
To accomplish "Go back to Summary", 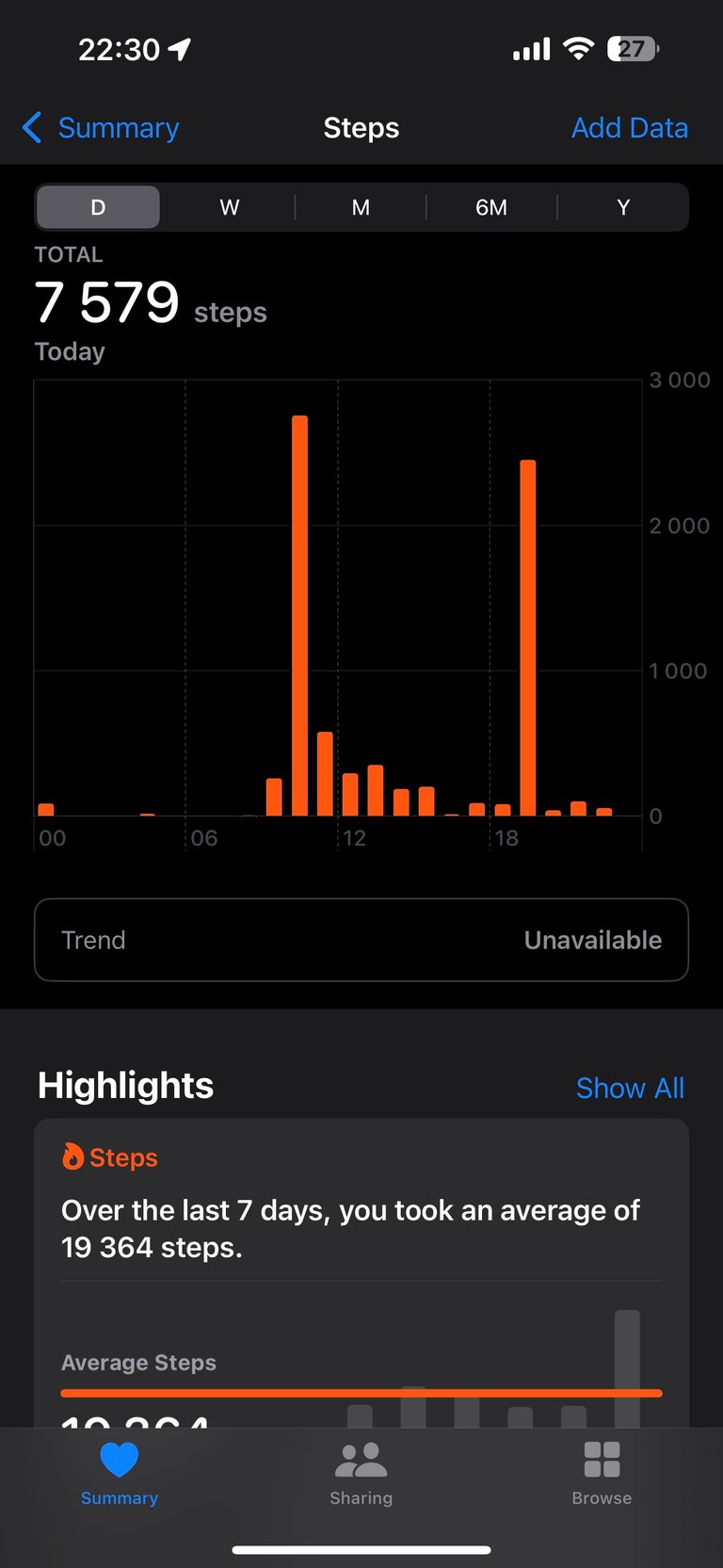I will point(100,127).
